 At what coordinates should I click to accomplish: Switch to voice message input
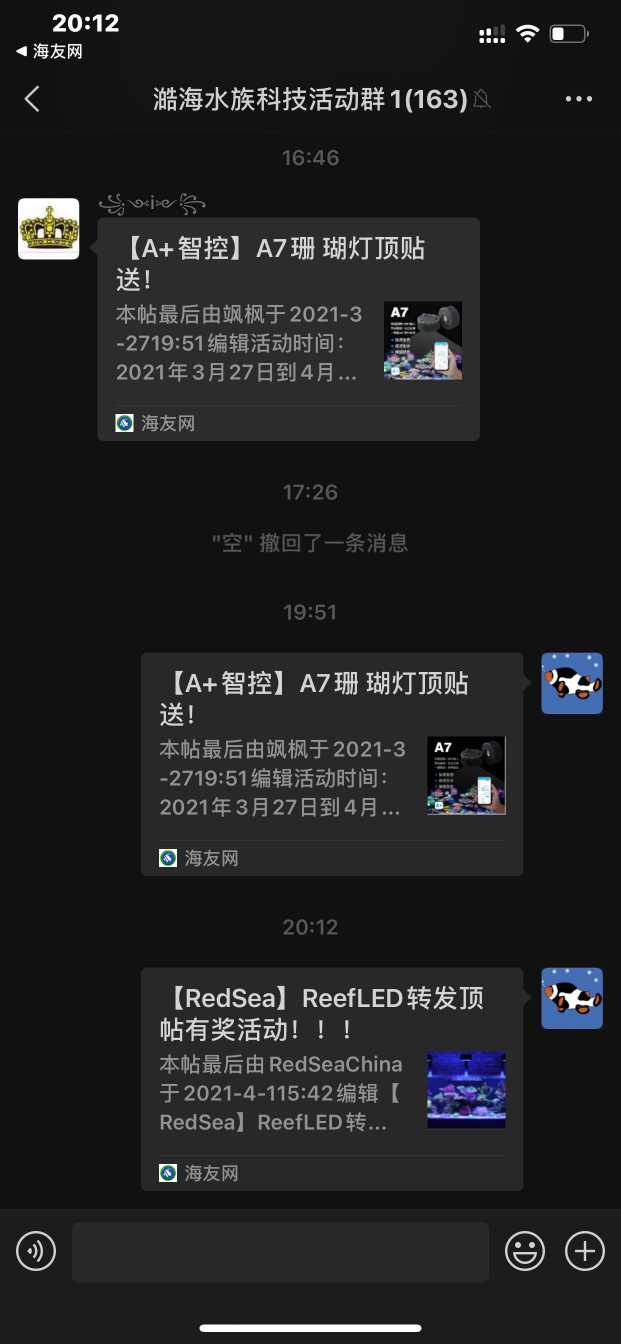point(36,1251)
